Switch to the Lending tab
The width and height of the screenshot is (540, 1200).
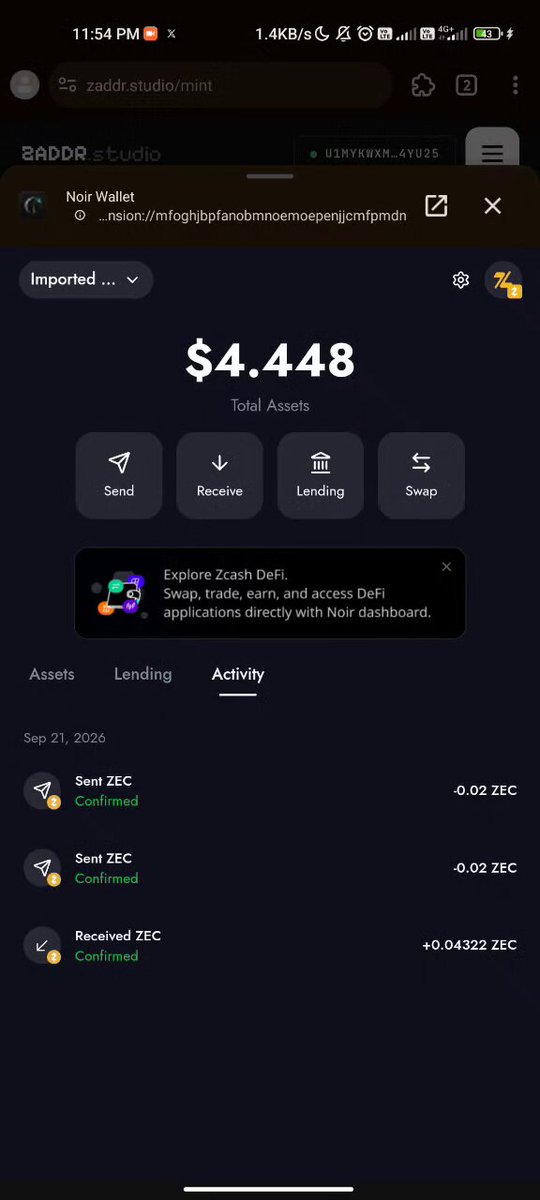143,674
